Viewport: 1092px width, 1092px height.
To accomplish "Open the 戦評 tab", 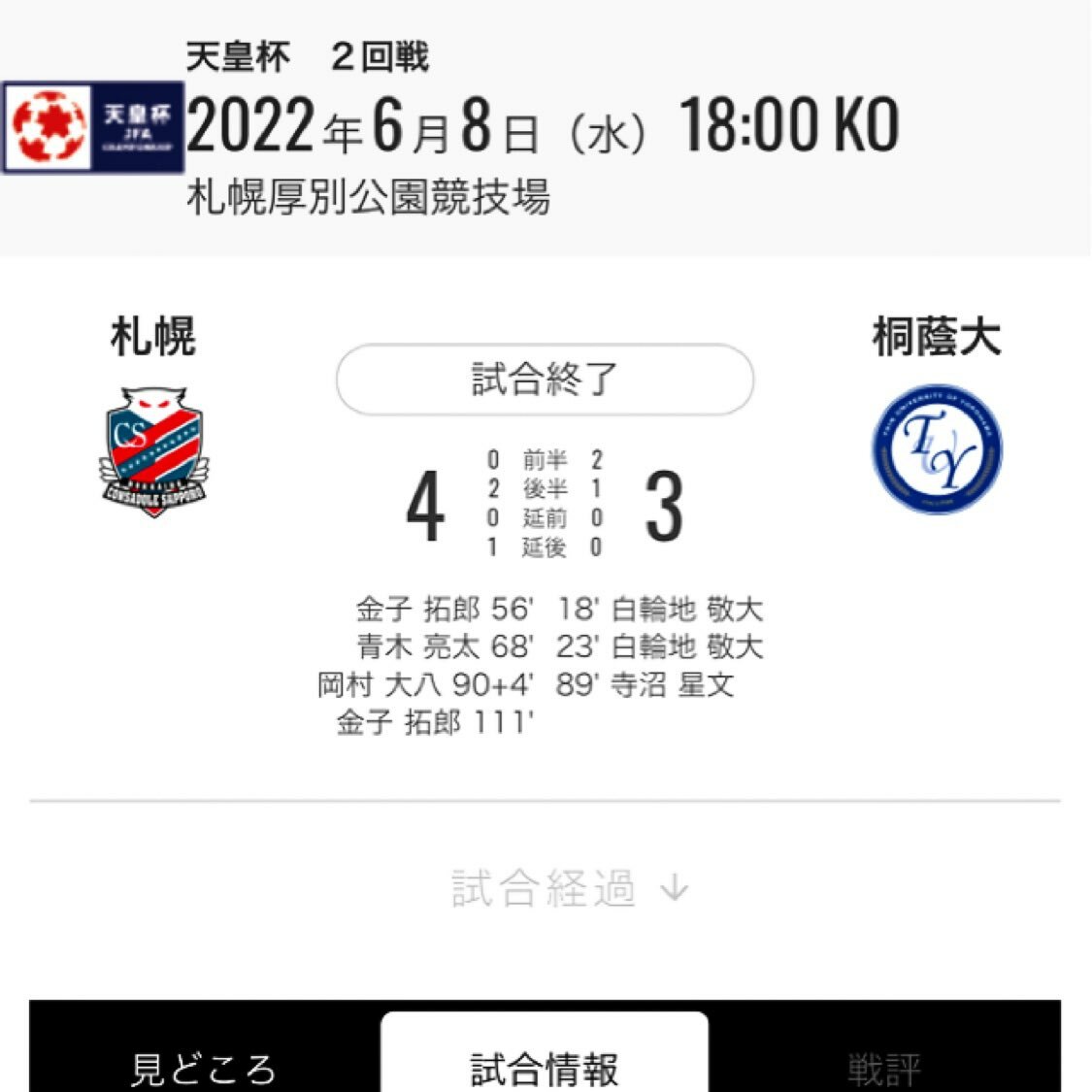I will pyautogui.click(x=883, y=1066).
